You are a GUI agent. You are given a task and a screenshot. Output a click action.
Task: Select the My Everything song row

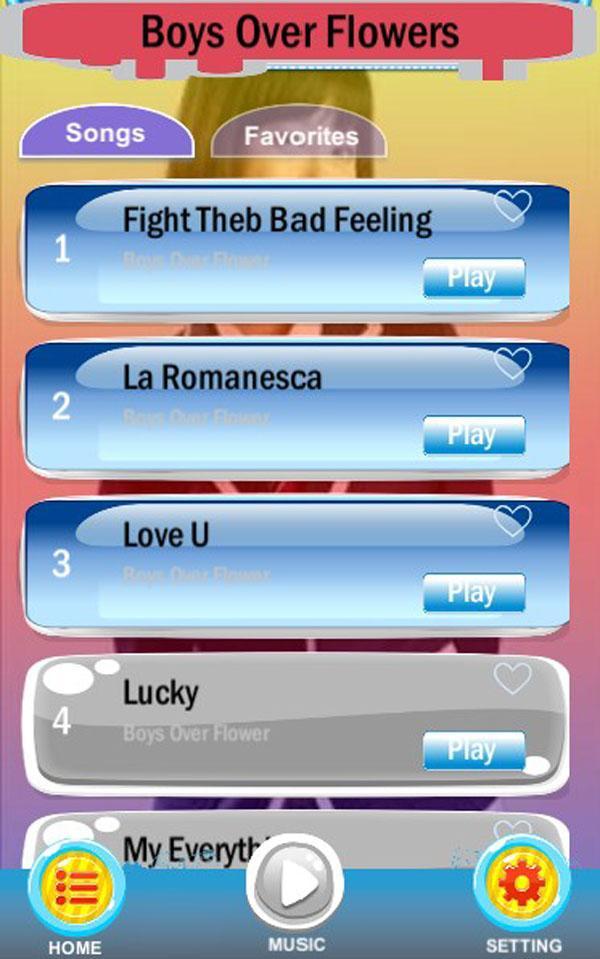(x=190, y=848)
